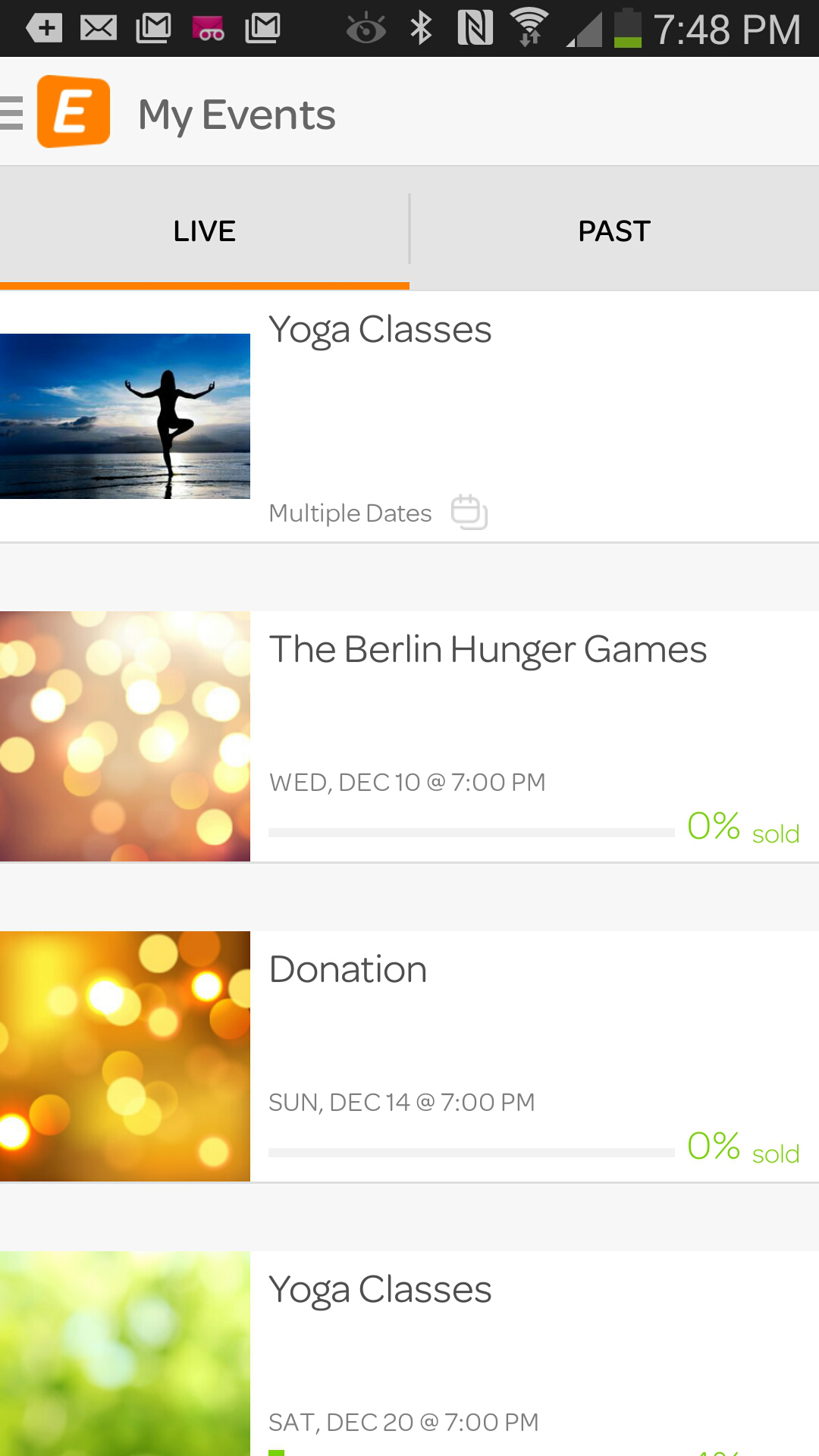Open Yoga Classes with Multiple Dates

409,416
